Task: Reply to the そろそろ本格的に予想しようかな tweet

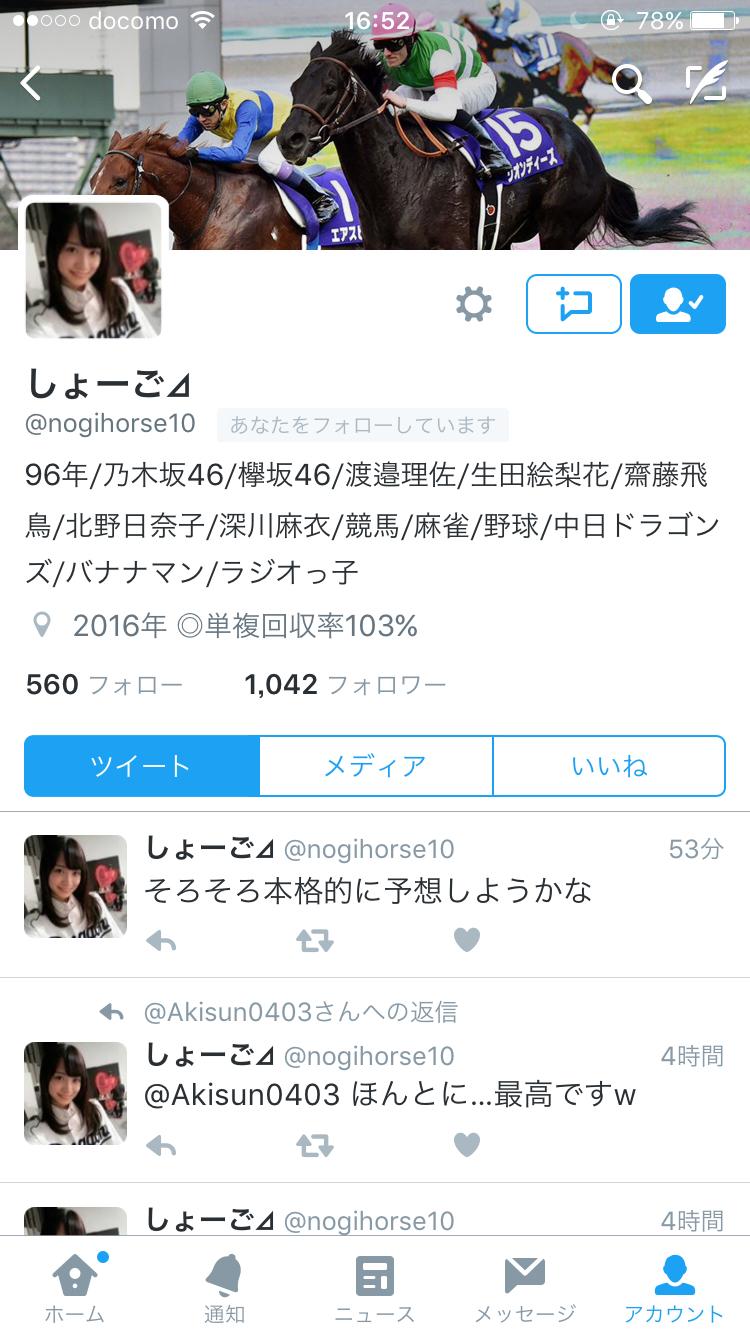Action: 161,940
